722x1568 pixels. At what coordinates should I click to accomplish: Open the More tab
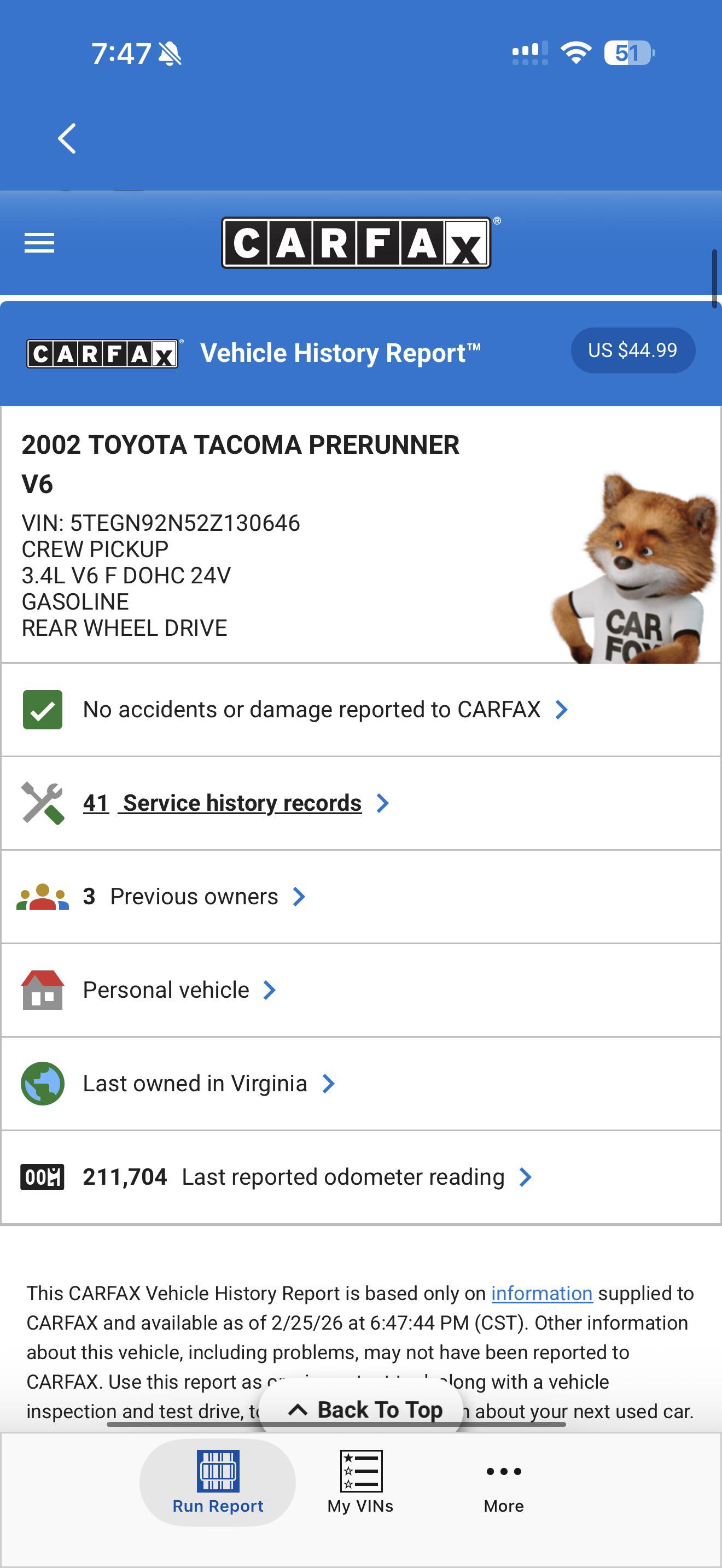[503, 1482]
